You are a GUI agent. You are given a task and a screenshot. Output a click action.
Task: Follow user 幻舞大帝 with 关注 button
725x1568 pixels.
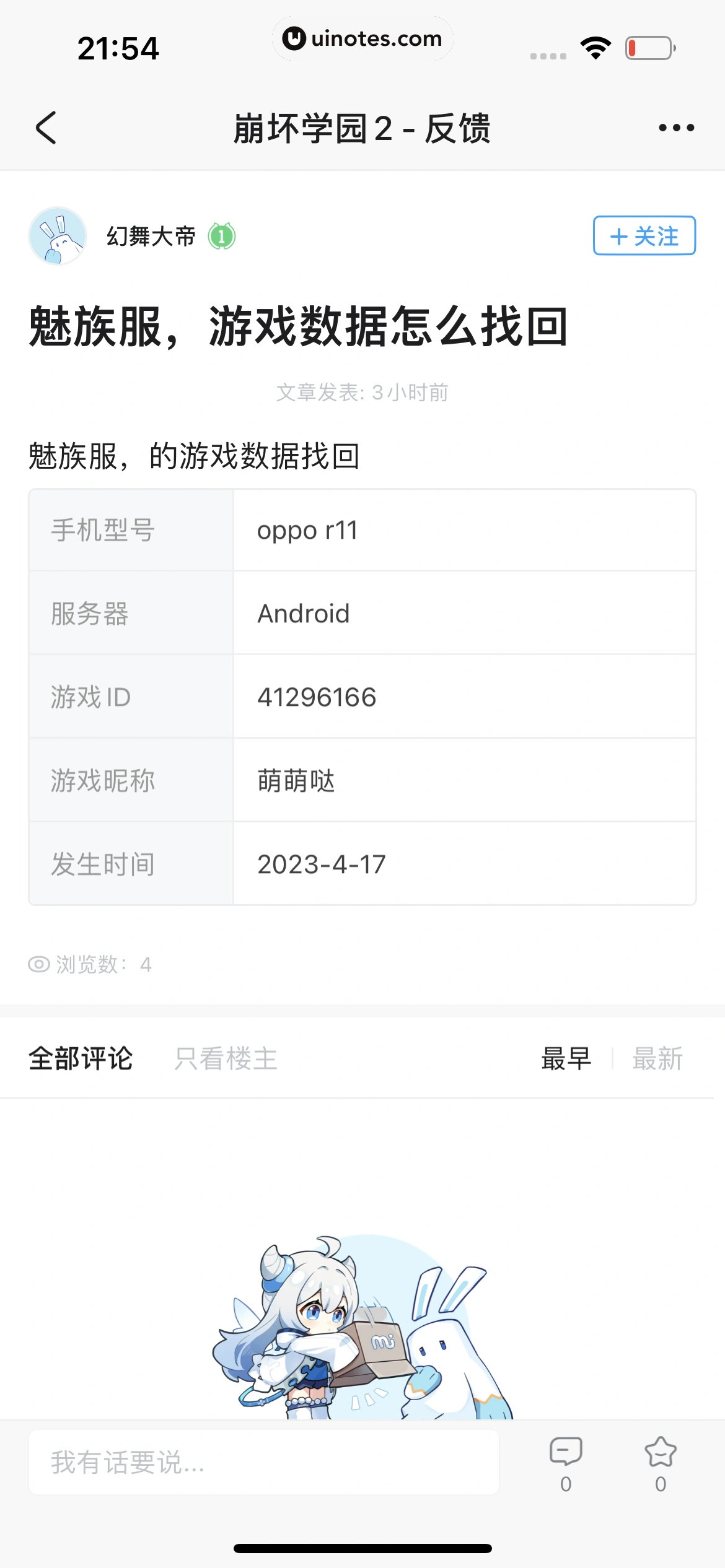644,236
